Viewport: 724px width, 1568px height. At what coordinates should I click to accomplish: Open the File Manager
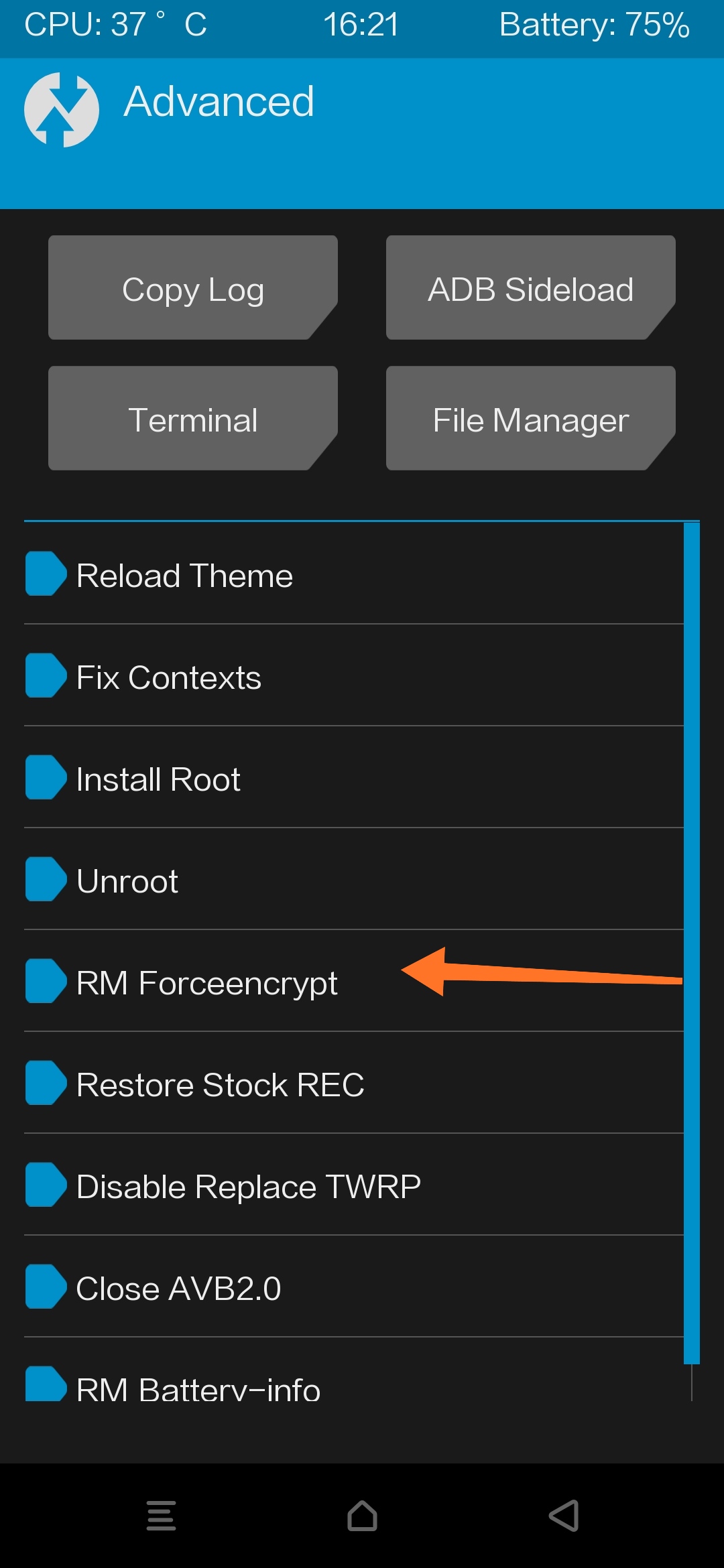pos(531,418)
